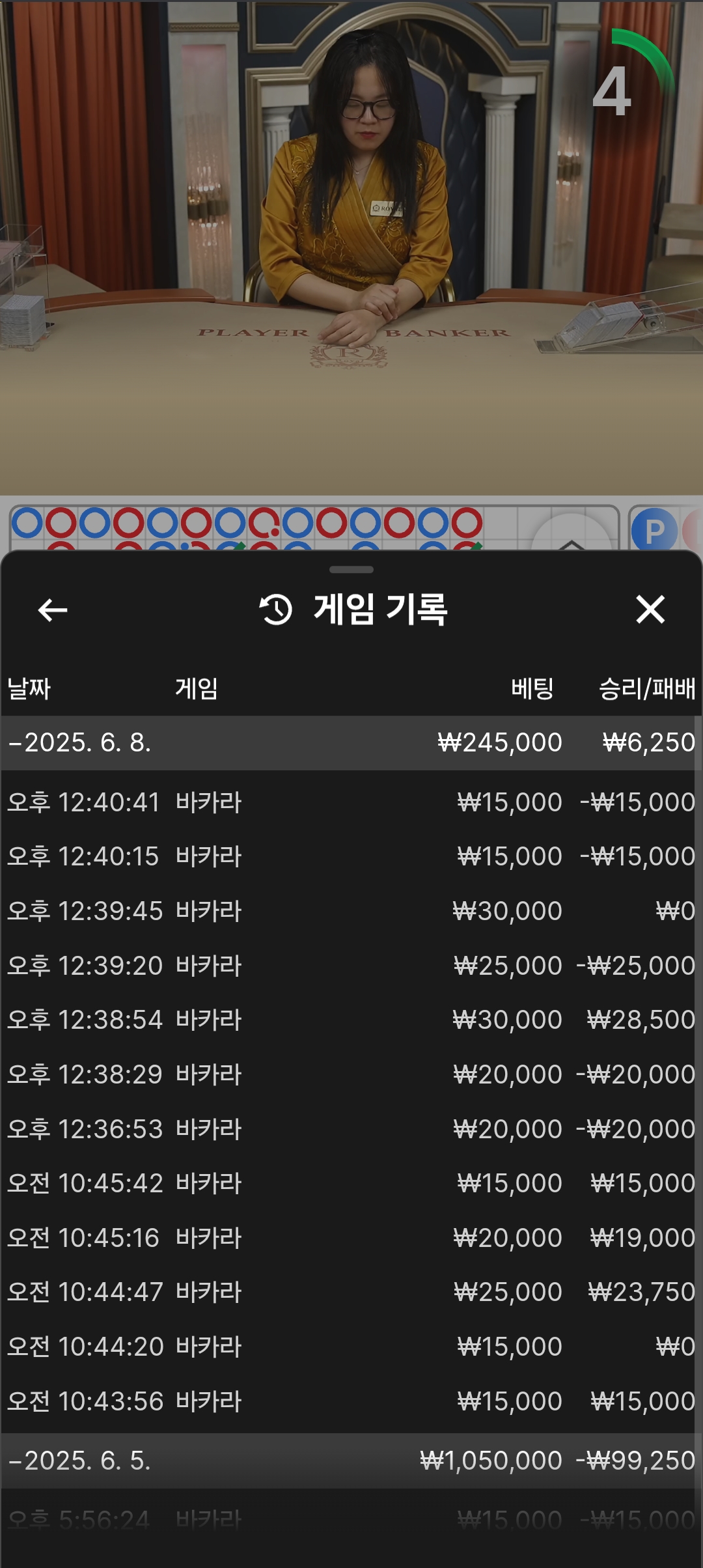This screenshot has width=703, height=1568.
Task: Open the 오후 12:40:15 바카라 record
Action: 351,856
